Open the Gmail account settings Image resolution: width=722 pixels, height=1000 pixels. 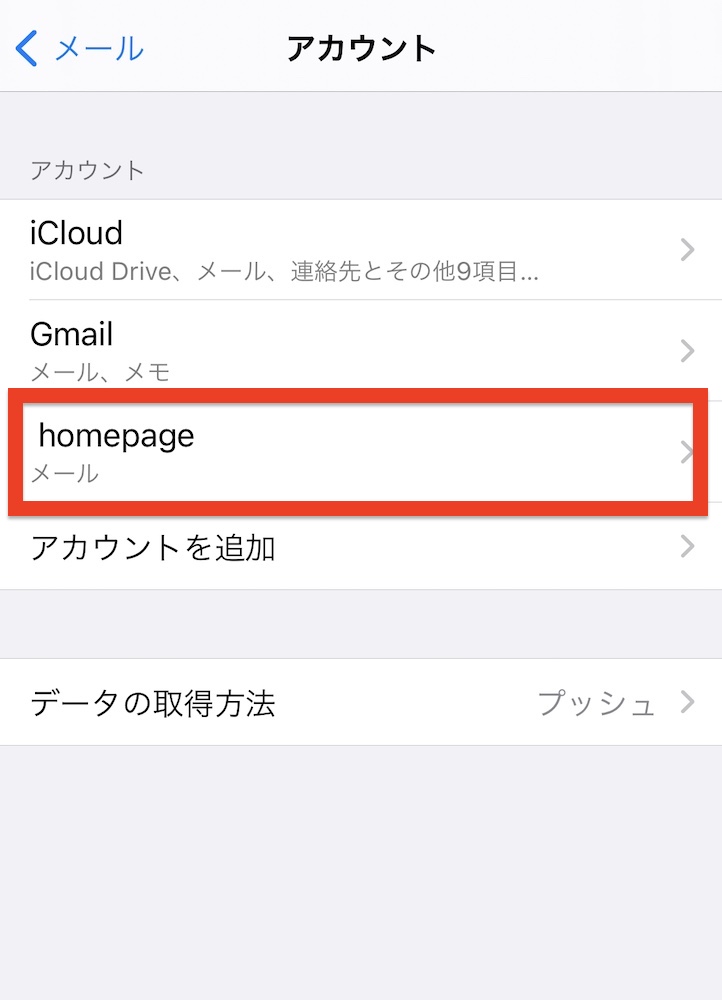(x=360, y=350)
